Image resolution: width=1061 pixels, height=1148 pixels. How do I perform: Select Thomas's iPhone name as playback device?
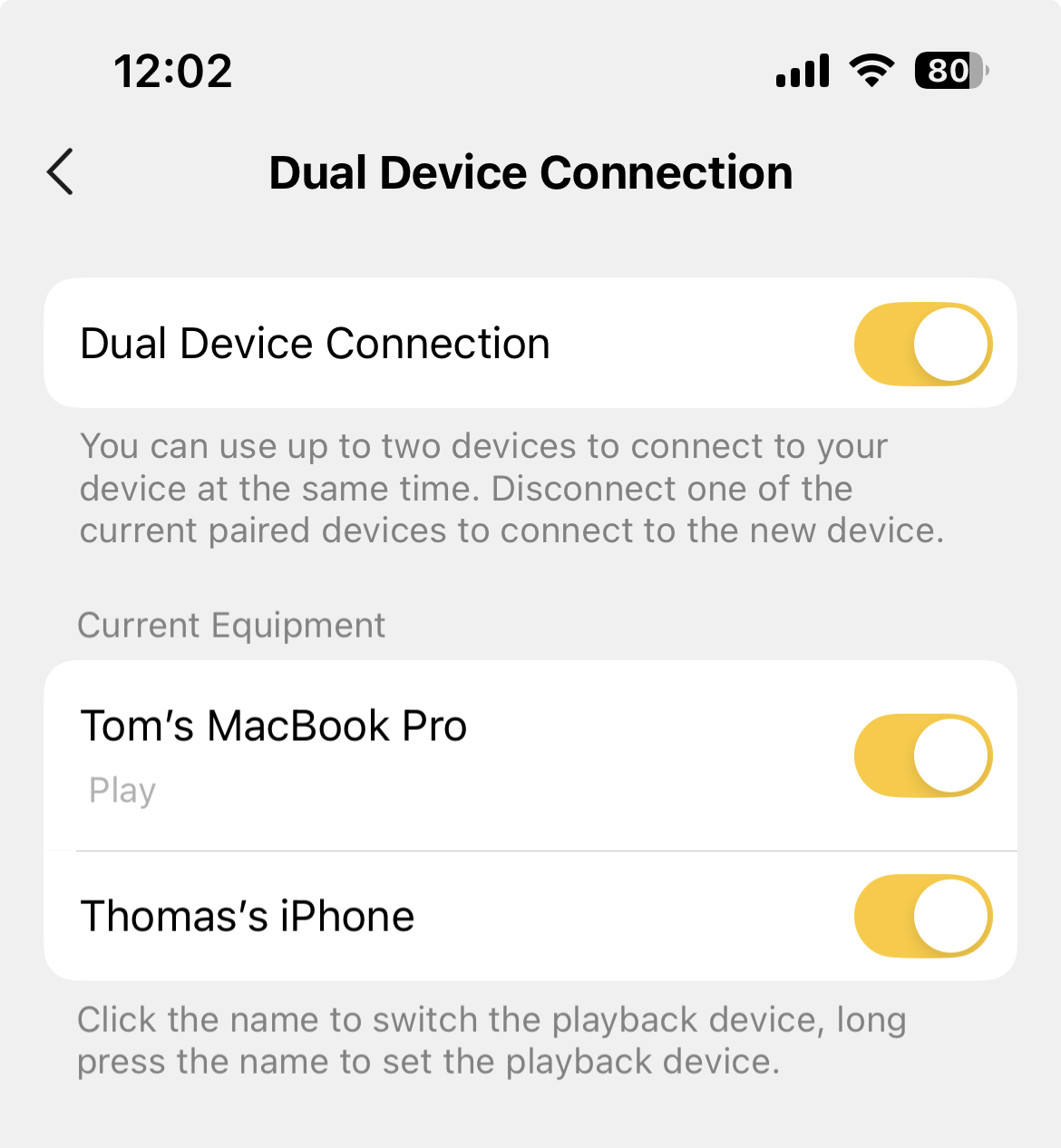248,916
